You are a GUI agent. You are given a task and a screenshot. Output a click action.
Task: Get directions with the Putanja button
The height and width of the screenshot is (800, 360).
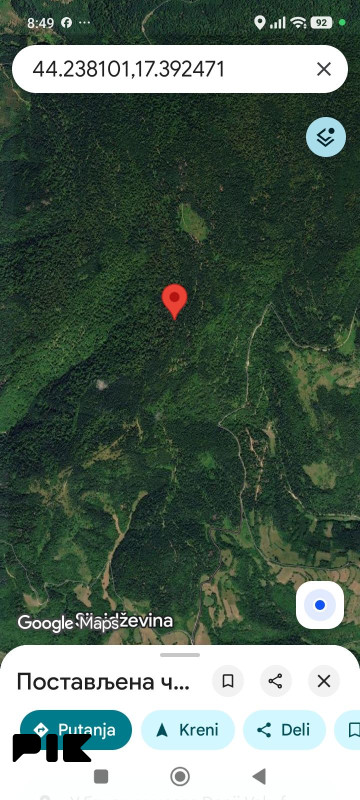coord(76,730)
